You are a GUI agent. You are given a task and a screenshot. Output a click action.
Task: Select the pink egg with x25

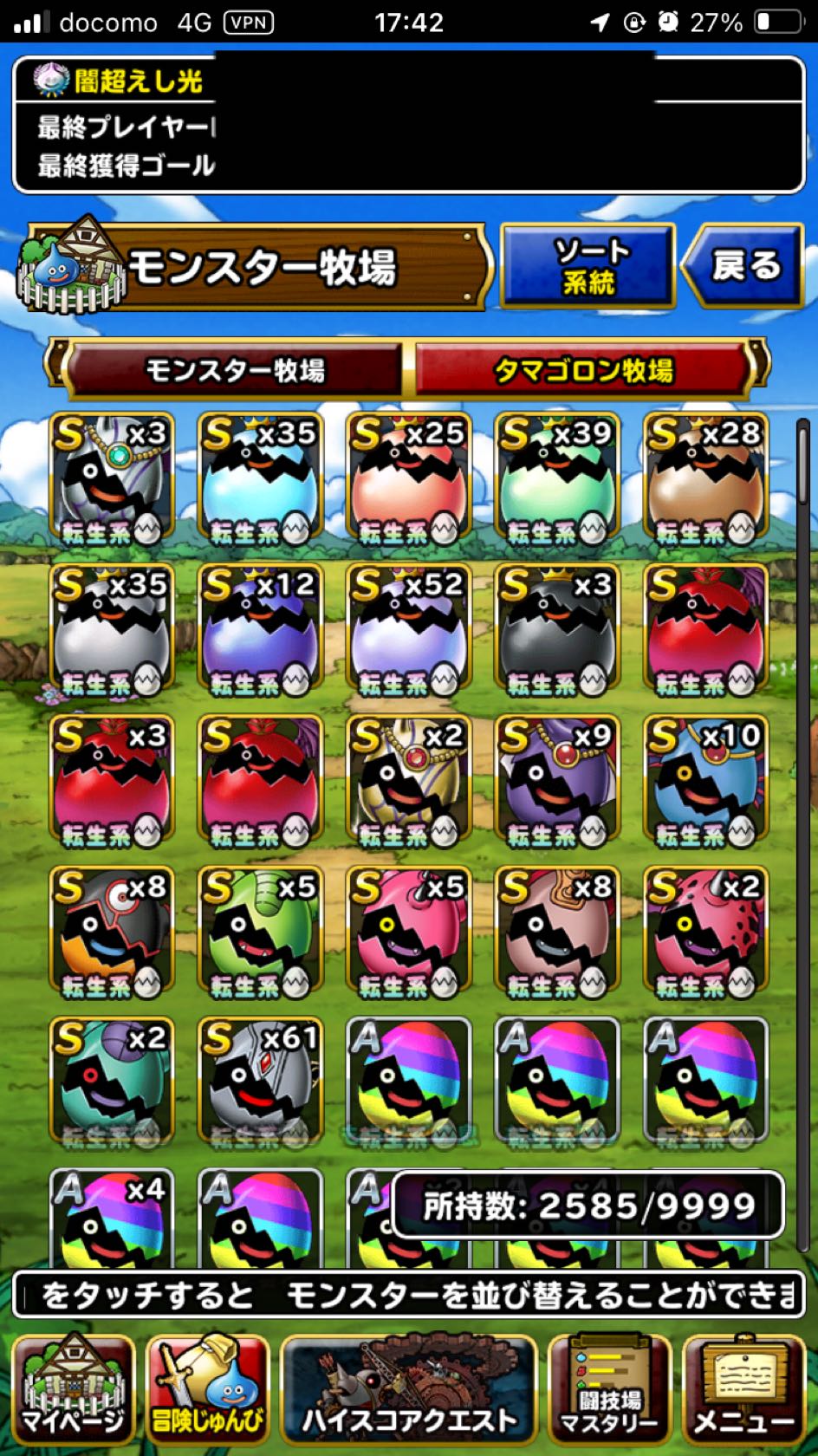[x=409, y=478]
